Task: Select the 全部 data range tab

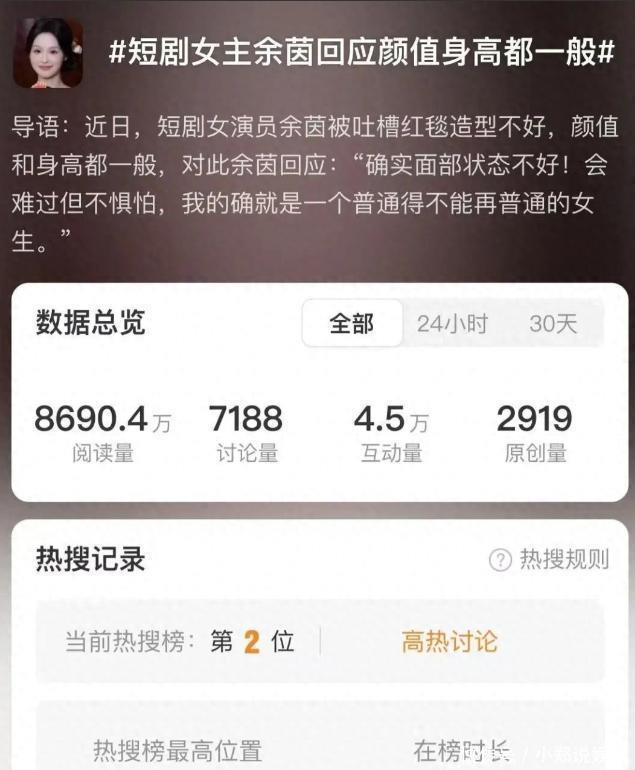Action: [x=352, y=323]
